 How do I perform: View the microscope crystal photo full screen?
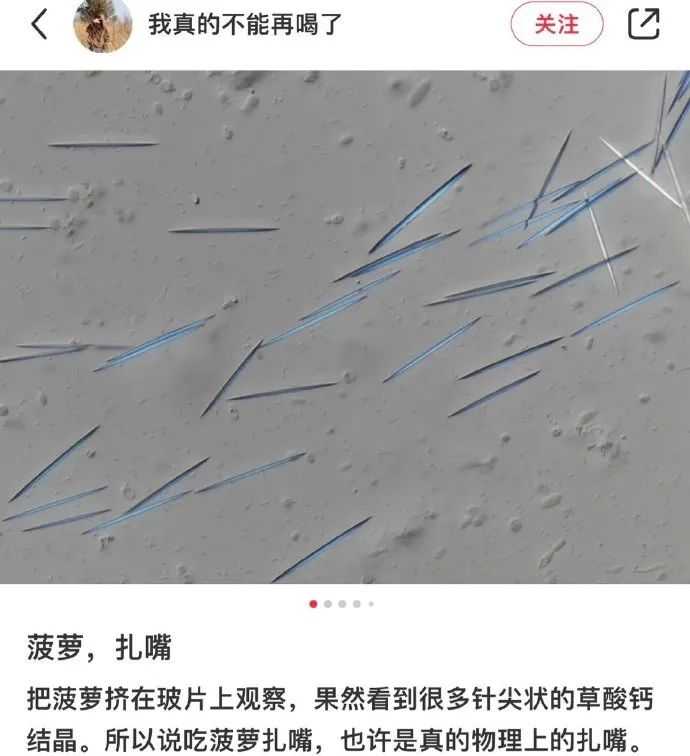[345, 327]
